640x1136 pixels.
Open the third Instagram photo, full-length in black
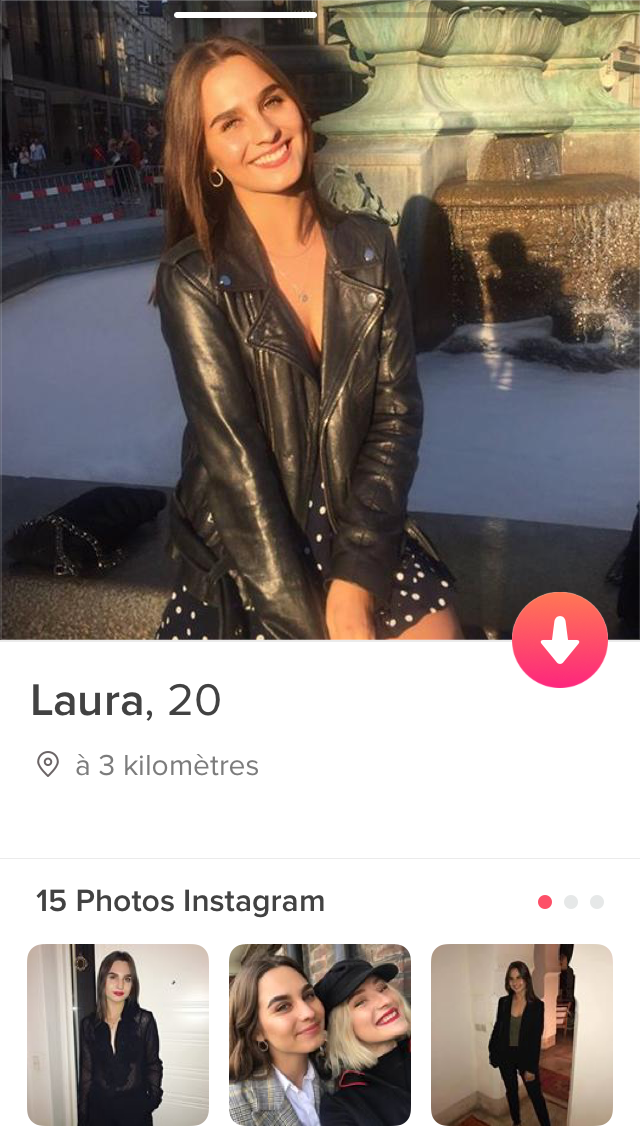(x=522, y=1035)
